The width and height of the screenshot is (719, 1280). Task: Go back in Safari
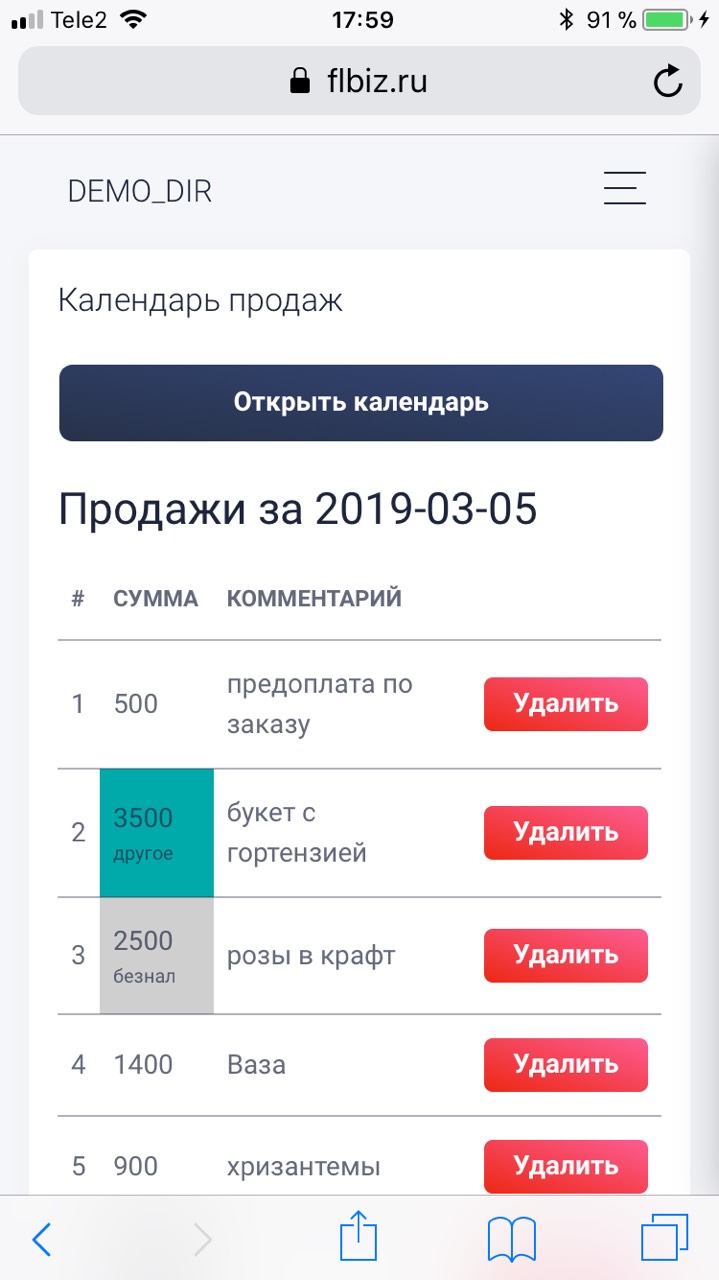(41, 1240)
